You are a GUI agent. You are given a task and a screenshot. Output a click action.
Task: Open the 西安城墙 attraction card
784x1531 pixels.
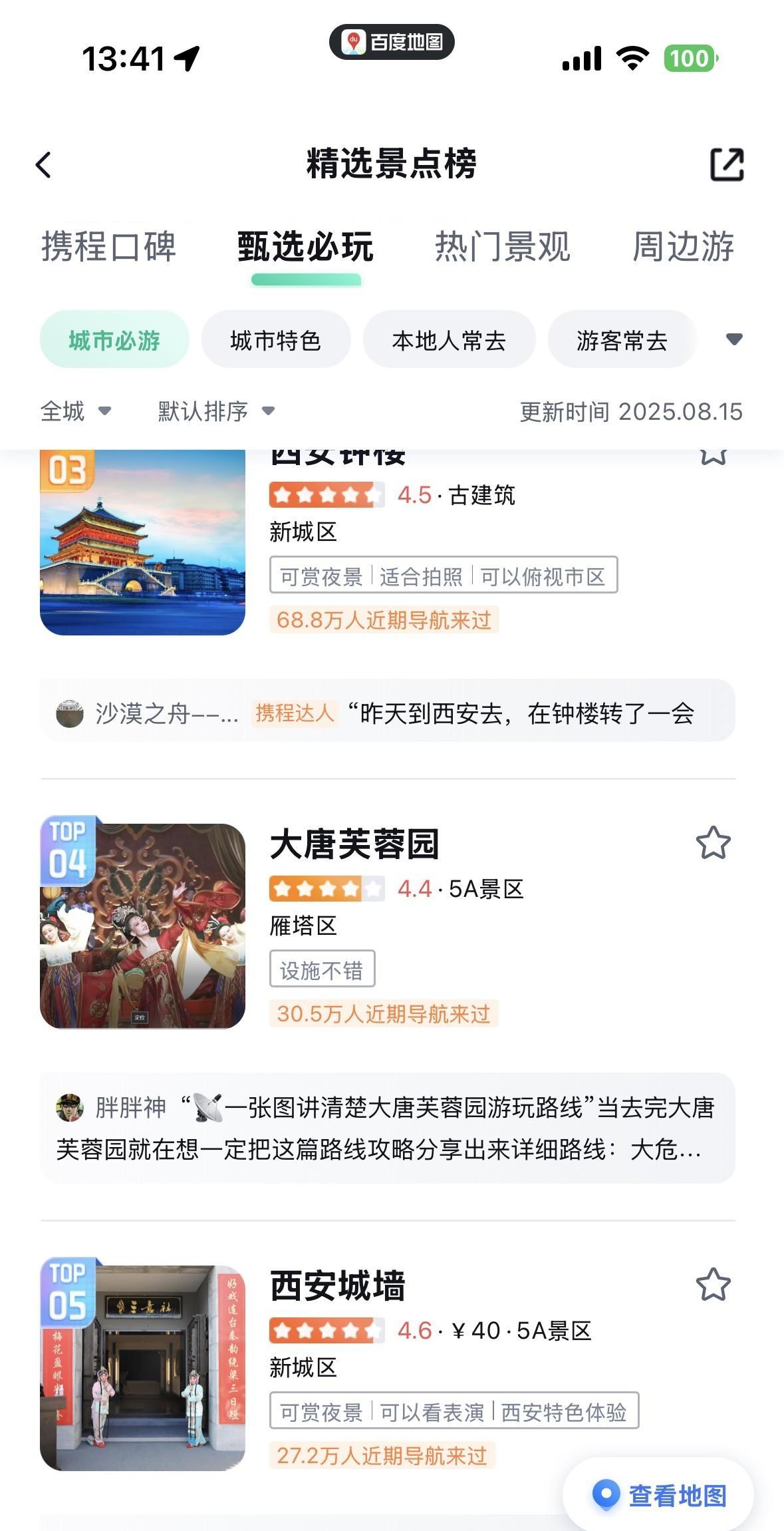click(338, 1285)
